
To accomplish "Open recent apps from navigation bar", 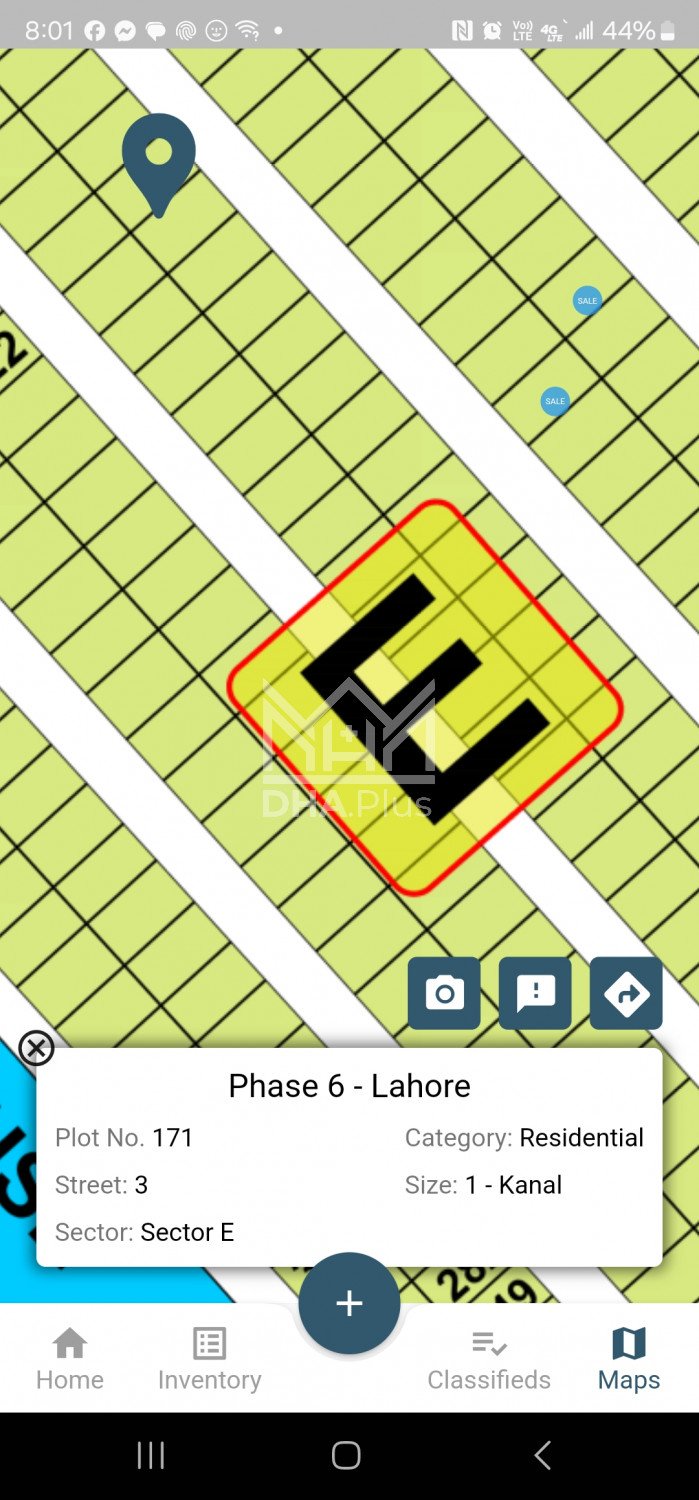I will [151, 1455].
